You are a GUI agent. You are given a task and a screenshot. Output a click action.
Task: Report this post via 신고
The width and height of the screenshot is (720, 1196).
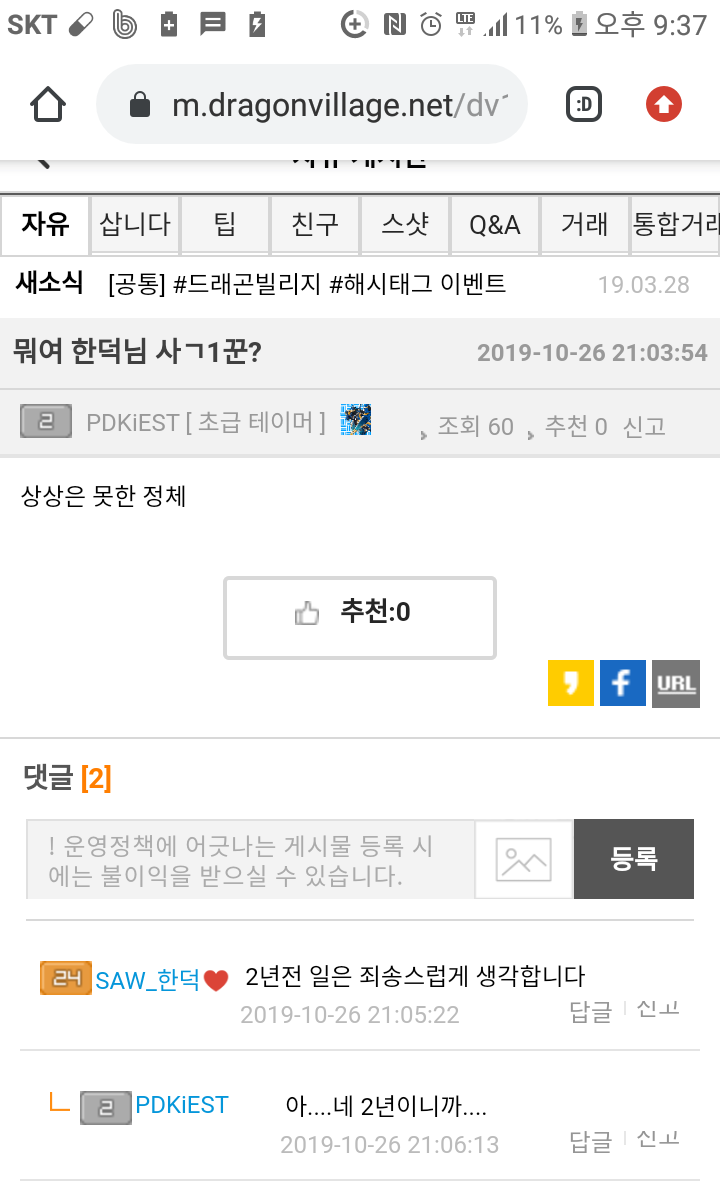coord(644,427)
